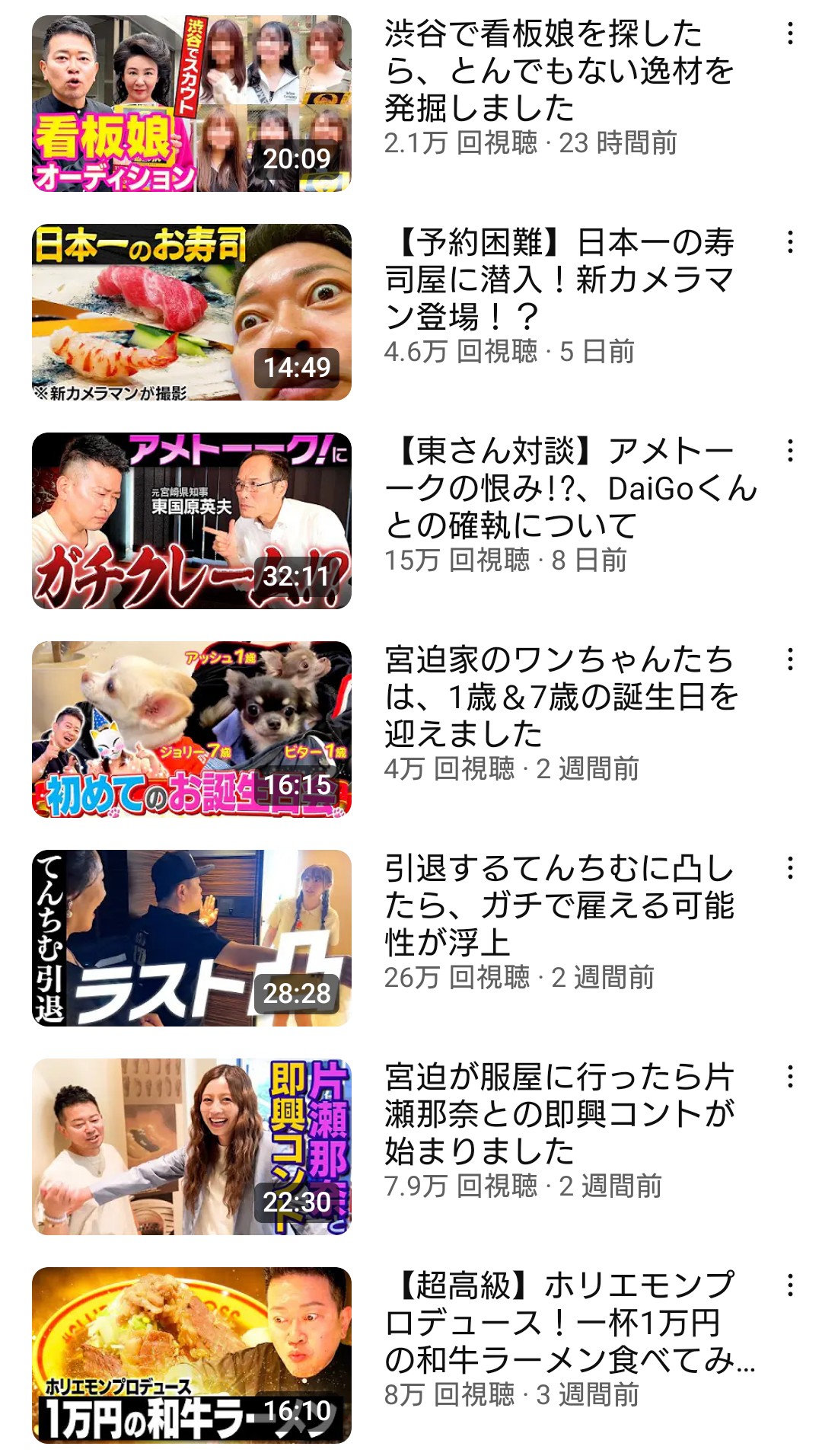Open three-dot menu for てんちむ video
The height and width of the screenshot is (1456, 822).
coord(791,868)
